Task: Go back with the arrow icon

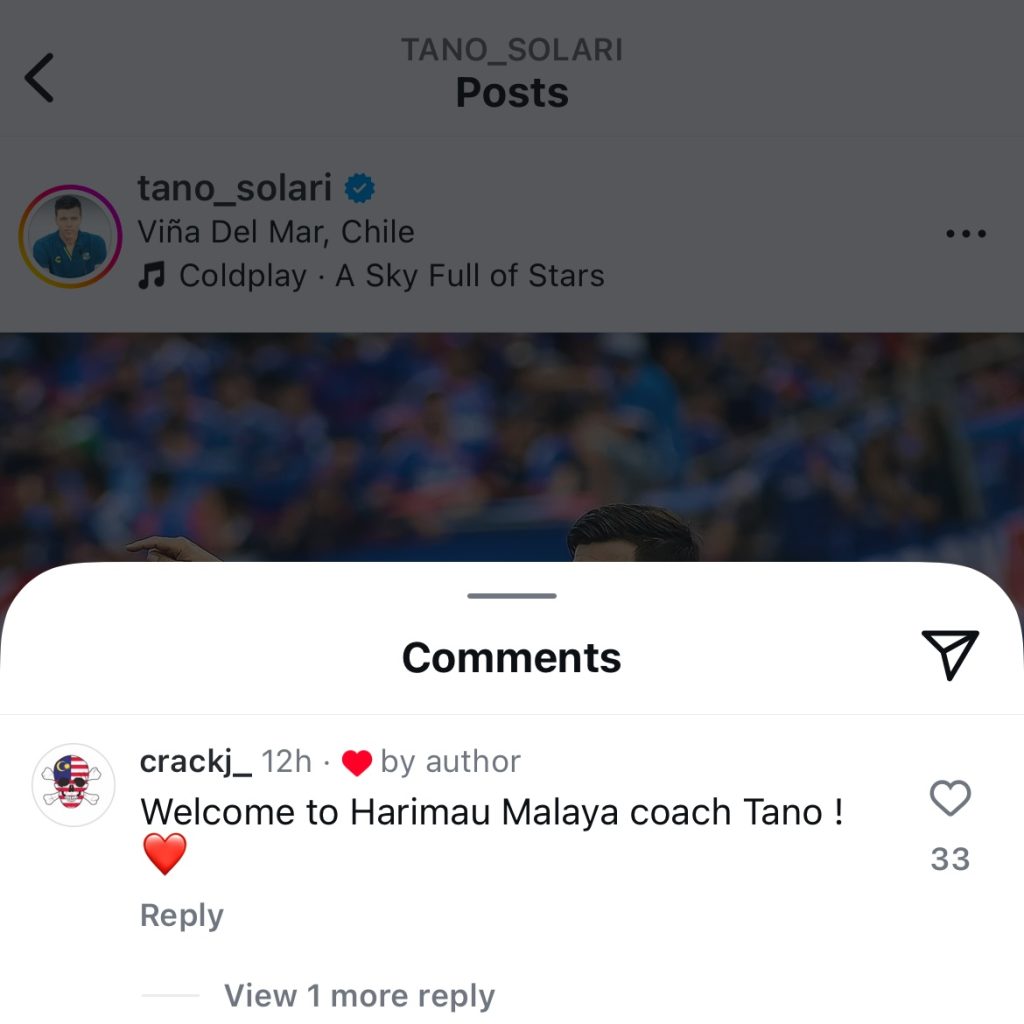Action: tap(40, 78)
